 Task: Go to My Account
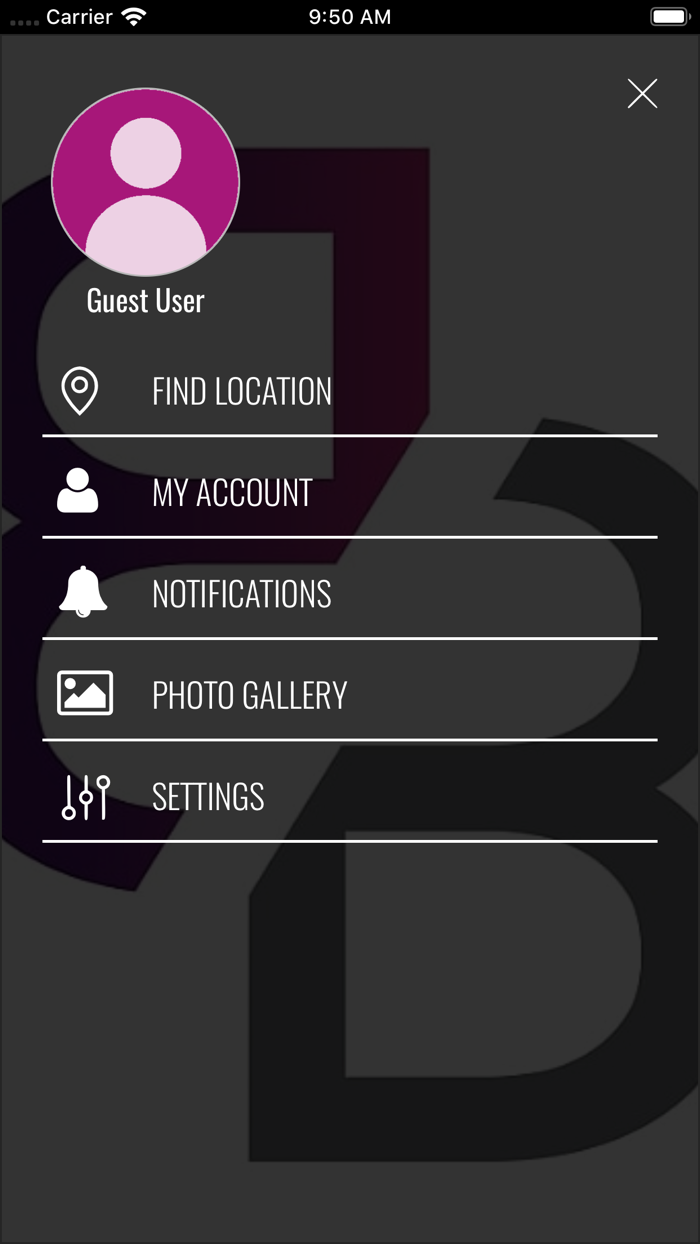tap(232, 493)
